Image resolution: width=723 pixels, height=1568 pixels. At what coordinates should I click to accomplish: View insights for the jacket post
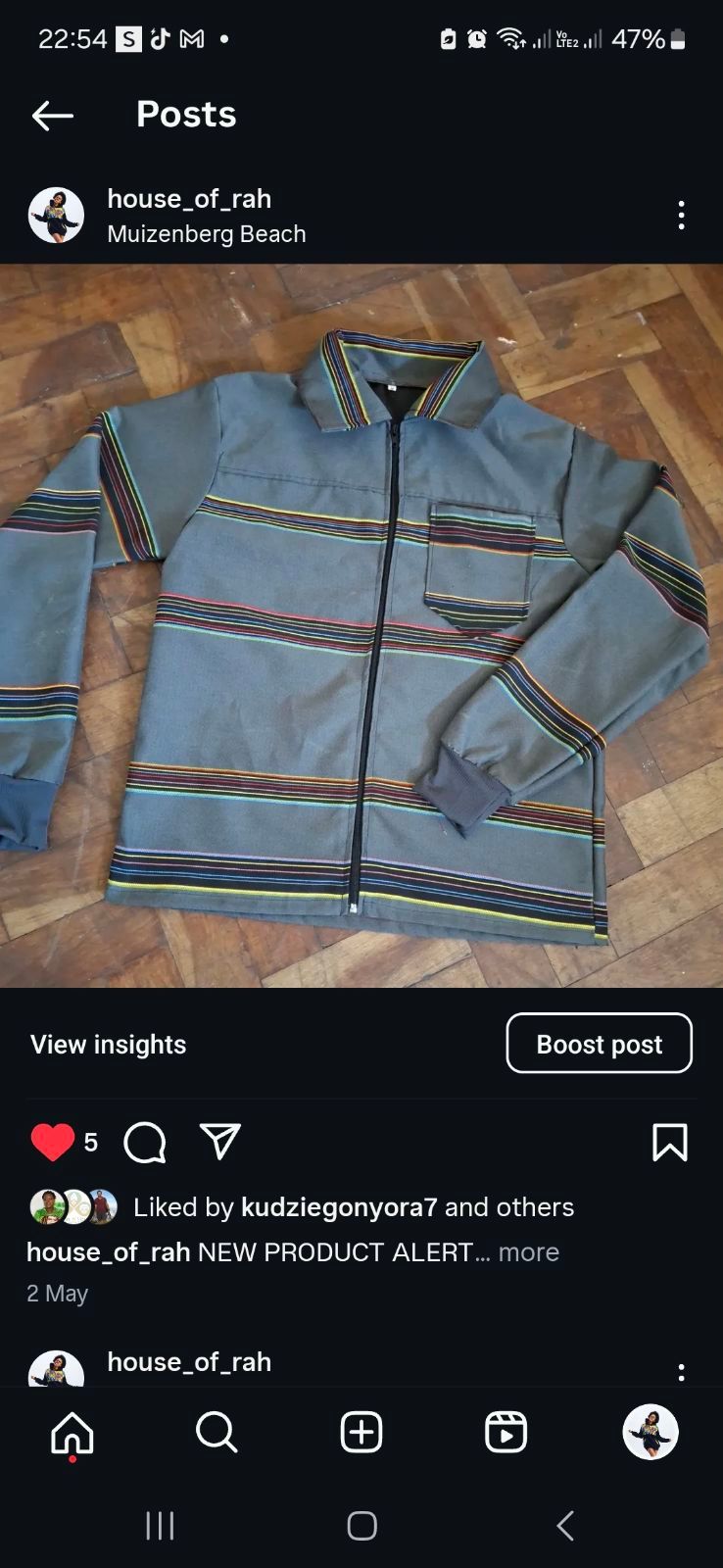click(108, 1045)
